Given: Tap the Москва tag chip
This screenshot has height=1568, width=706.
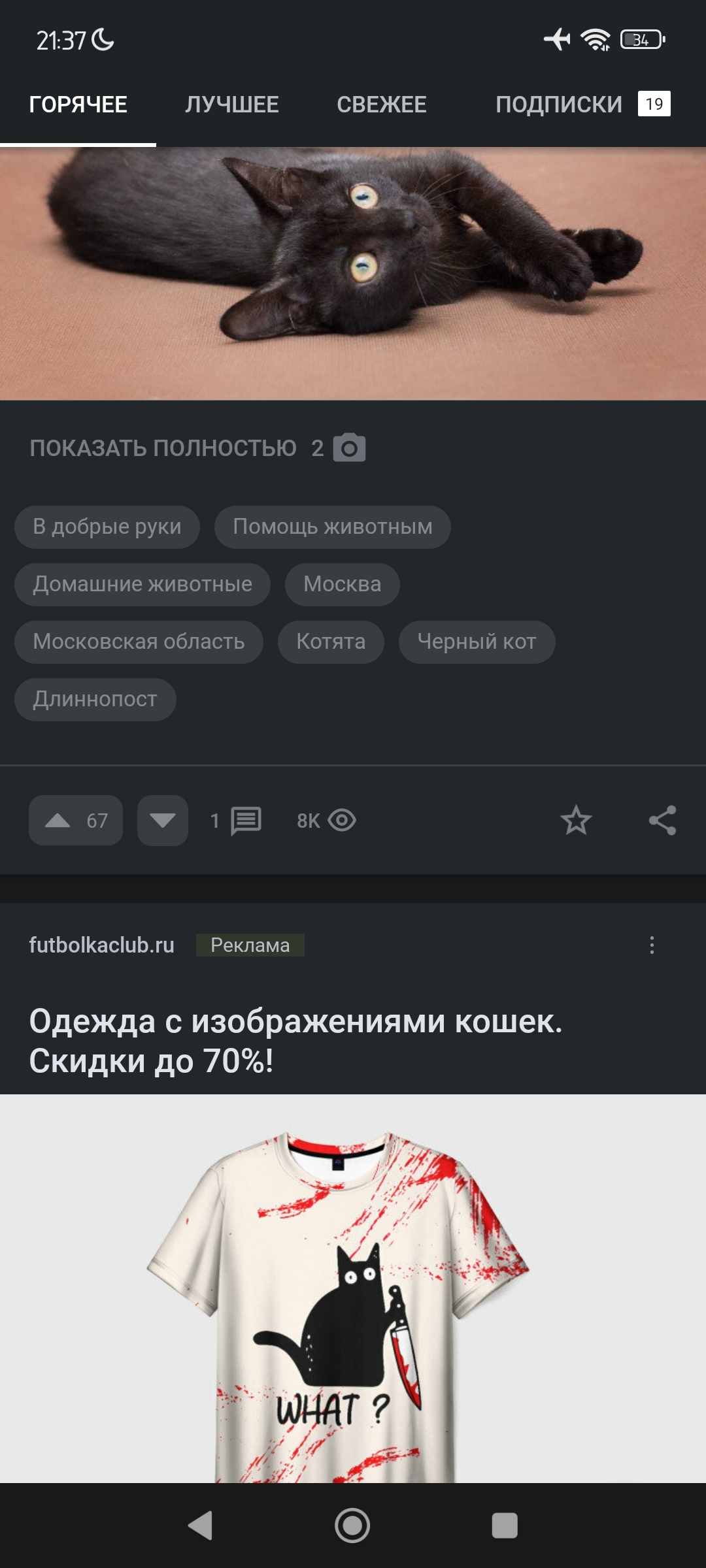Looking at the screenshot, I should [x=342, y=584].
